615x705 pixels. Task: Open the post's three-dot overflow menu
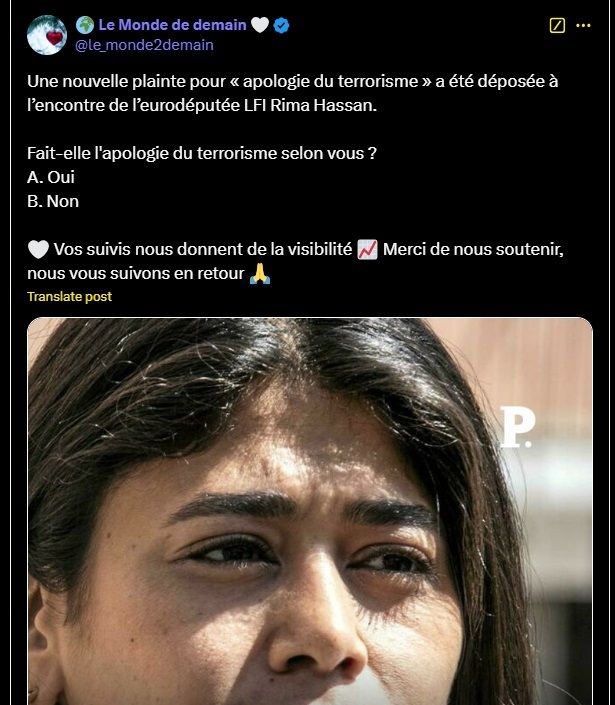(x=584, y=26)
